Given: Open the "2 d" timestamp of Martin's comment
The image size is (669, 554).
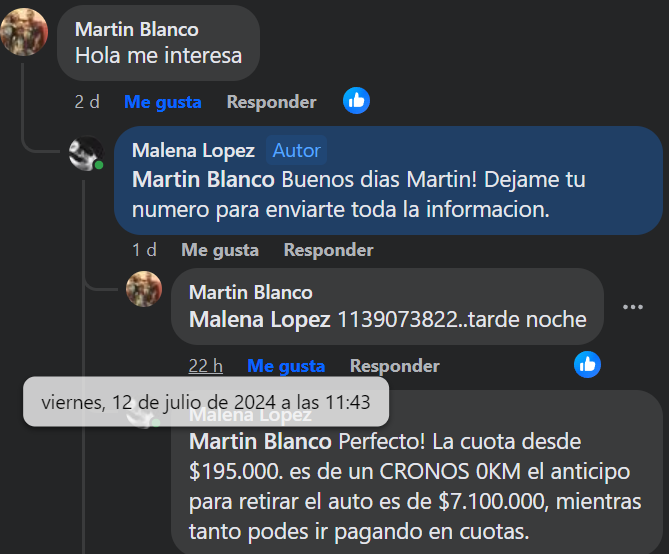Looking at the screenshot, I should click(87, 102).
